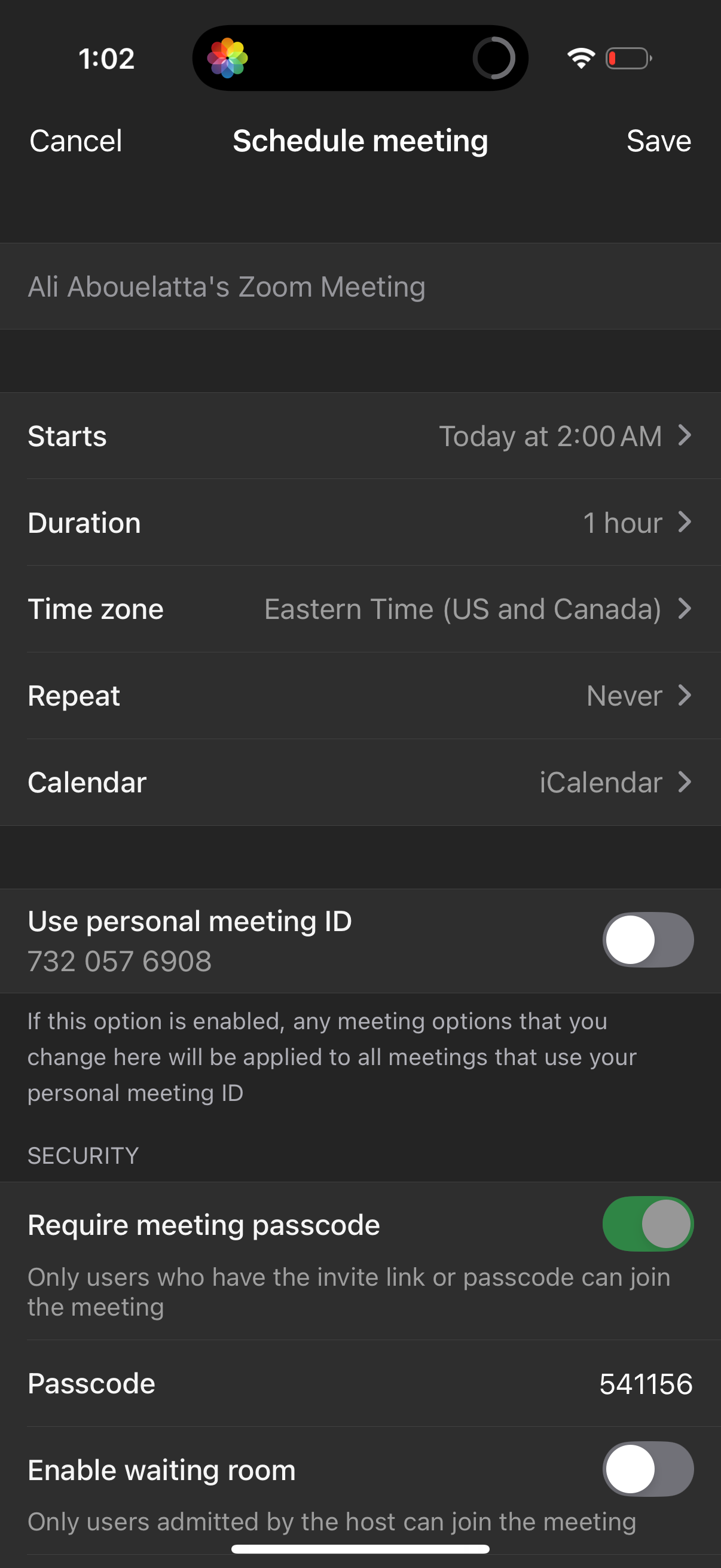Select Today at 2:00 AM start time
This screenshot has height=1568, width=721.
(x=551, y=436)
